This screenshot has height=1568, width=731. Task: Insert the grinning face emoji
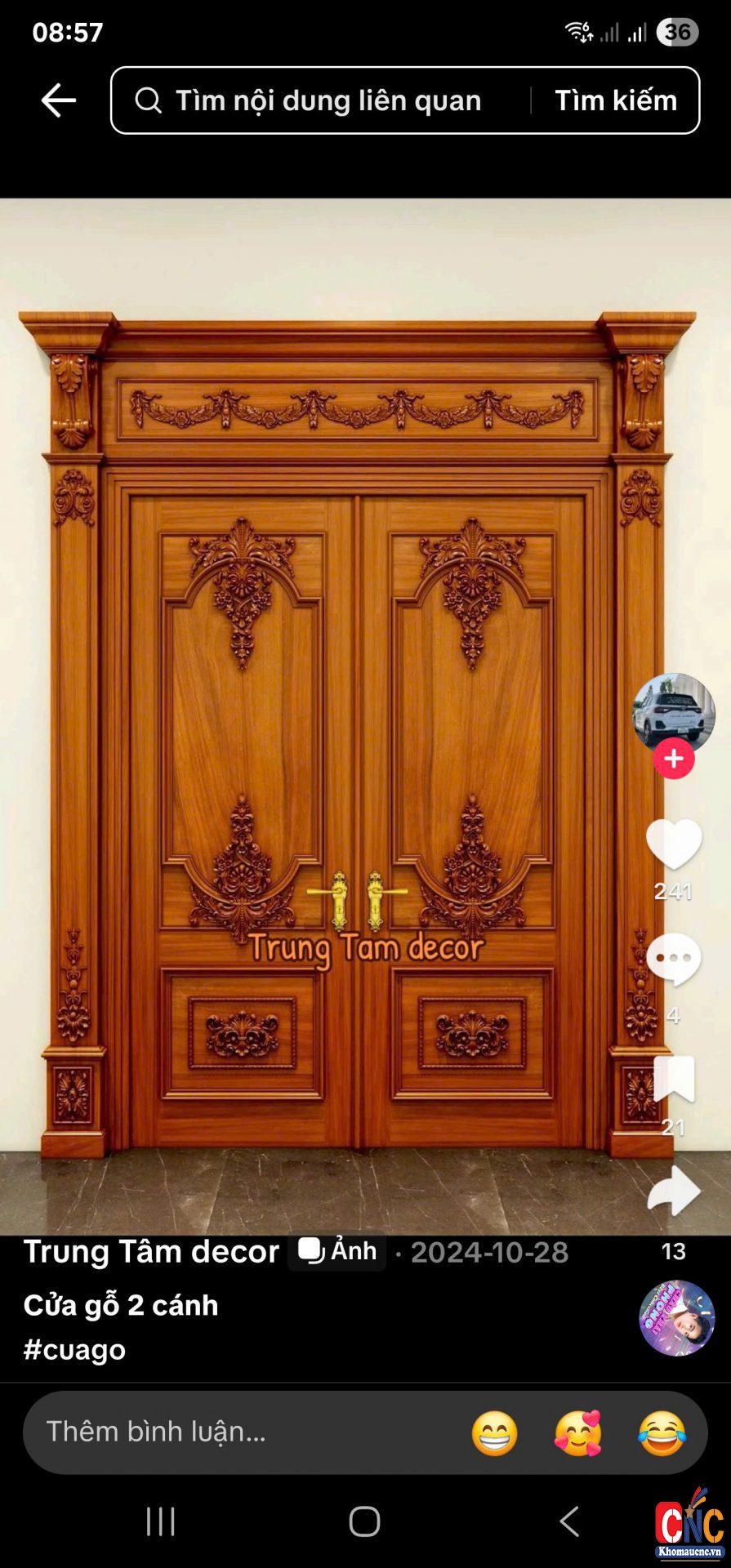tap(494, 1433)
